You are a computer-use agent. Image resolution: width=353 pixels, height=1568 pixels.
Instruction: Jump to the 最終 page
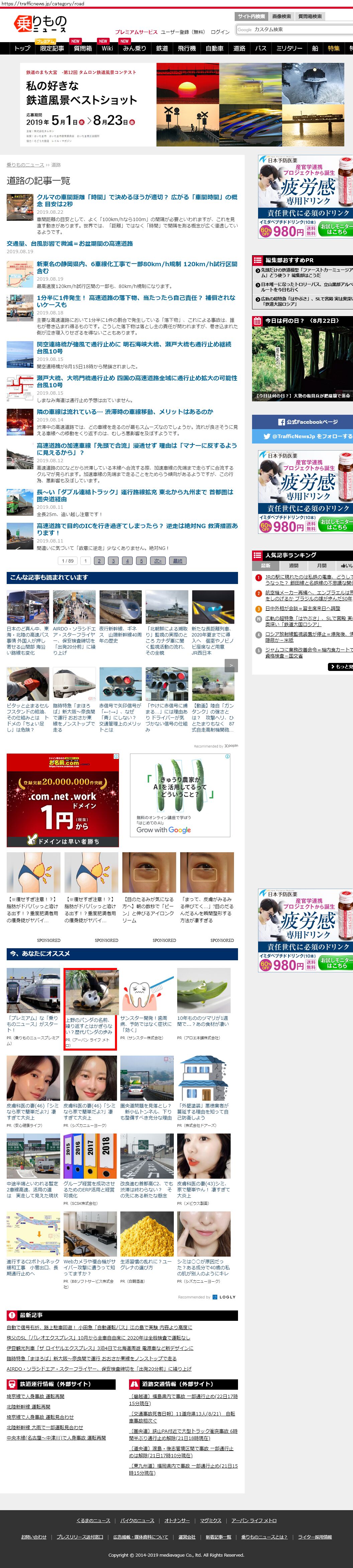coord(177,561)
